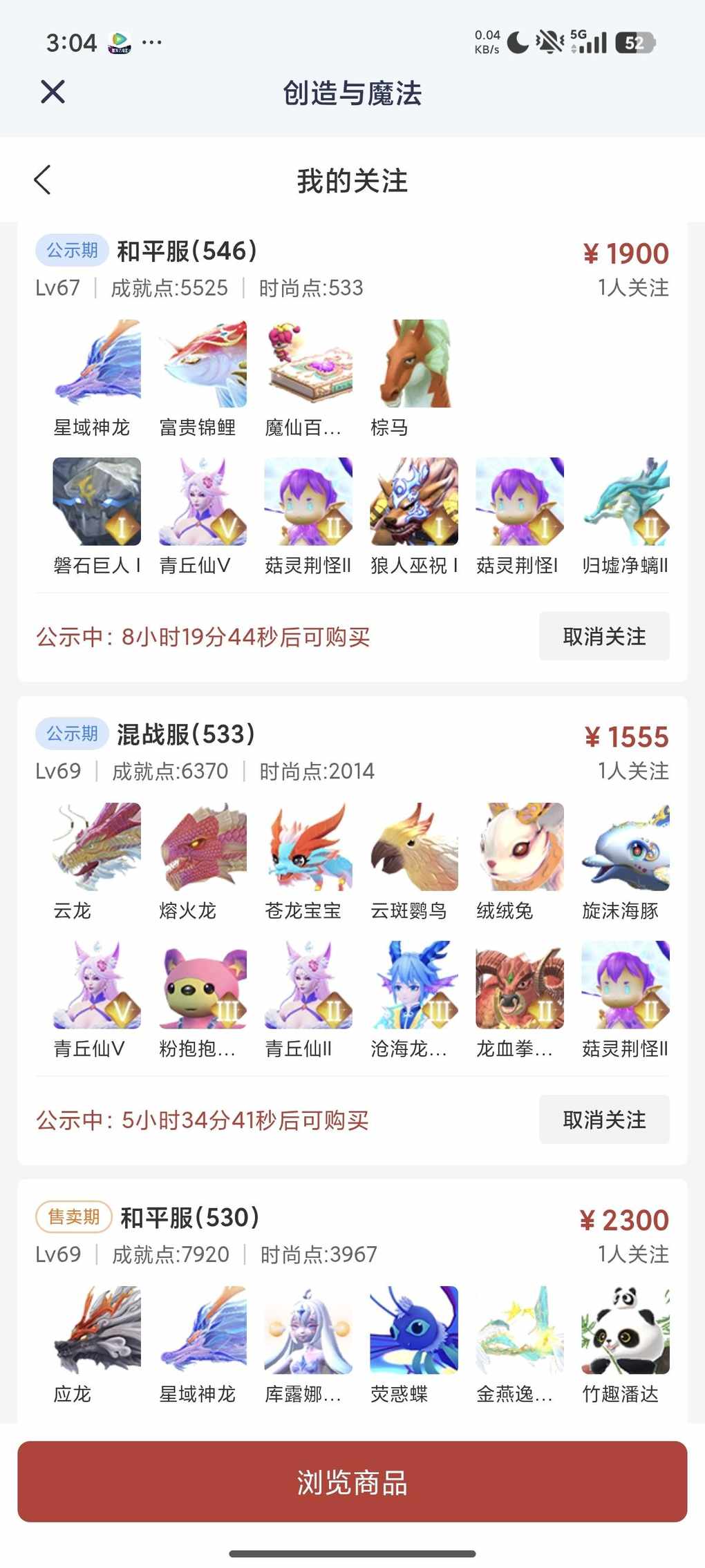Cancel follow on the 混战服(533) listing
This screenshot has width=705, height=1568.
click(x=603, y=1120)
